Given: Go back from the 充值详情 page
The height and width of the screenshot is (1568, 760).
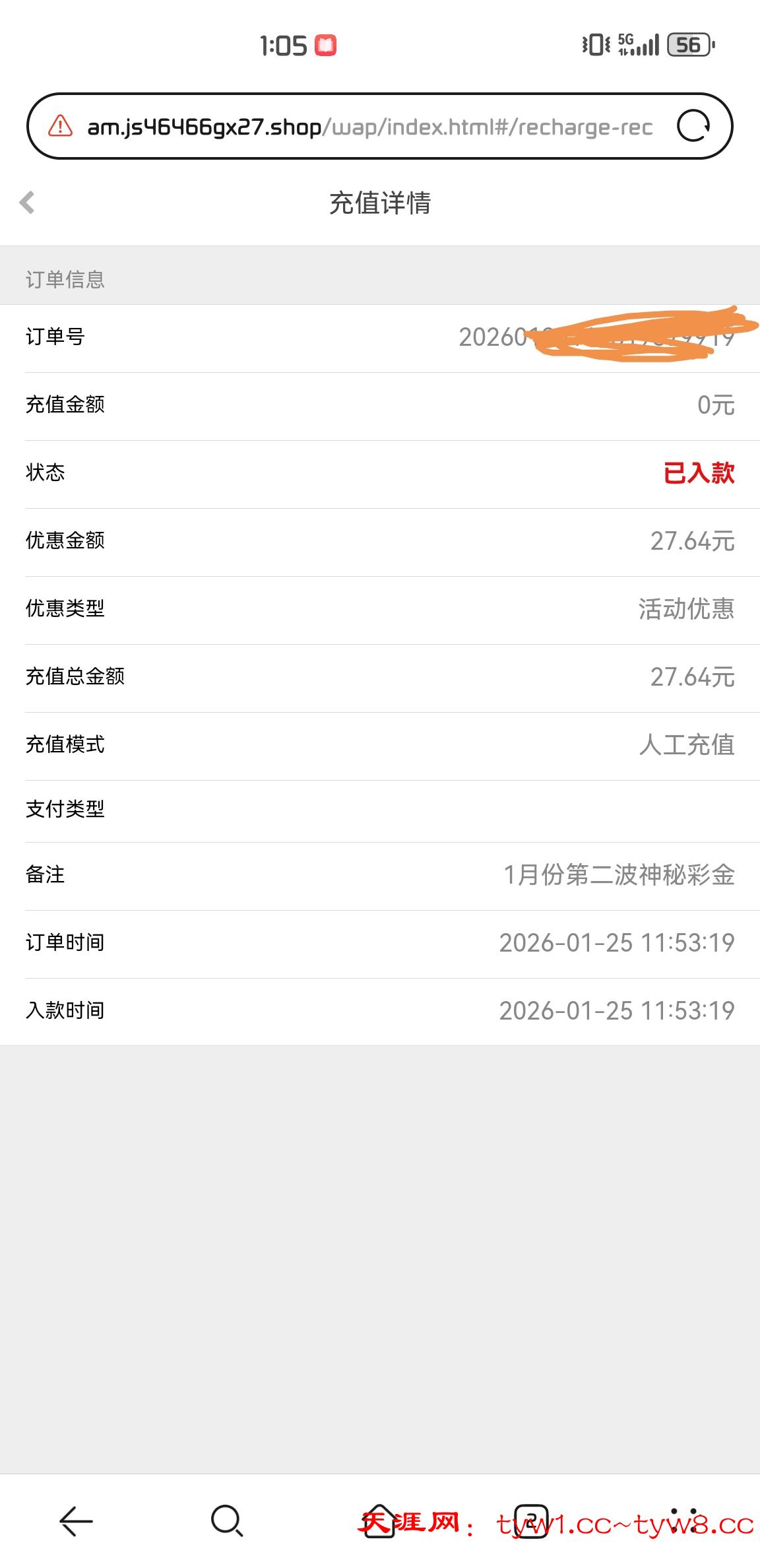Looking at the screenshot, I should click(27, 203).
